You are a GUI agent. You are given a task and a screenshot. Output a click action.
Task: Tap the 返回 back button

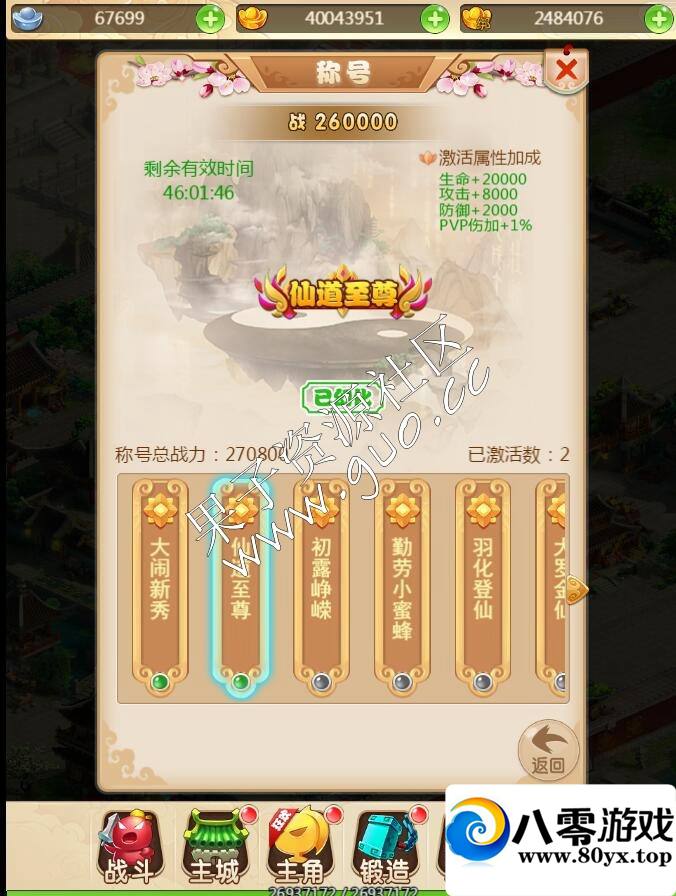[548, 752]
